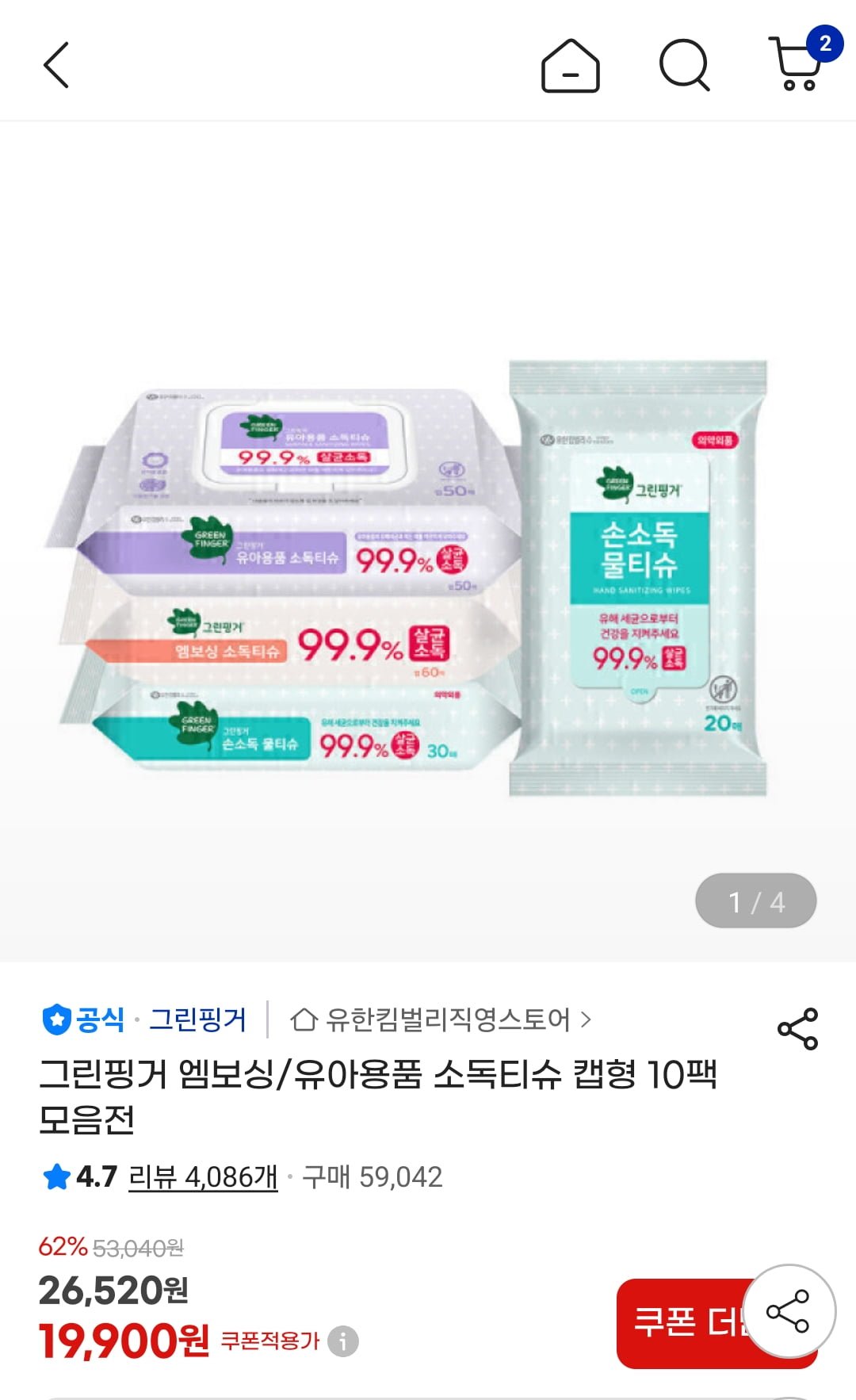This screenshot has height=1400, width=856.
Task: Open the 공식 그린핑거 brand link
Action: click(x=145, y=1019)
